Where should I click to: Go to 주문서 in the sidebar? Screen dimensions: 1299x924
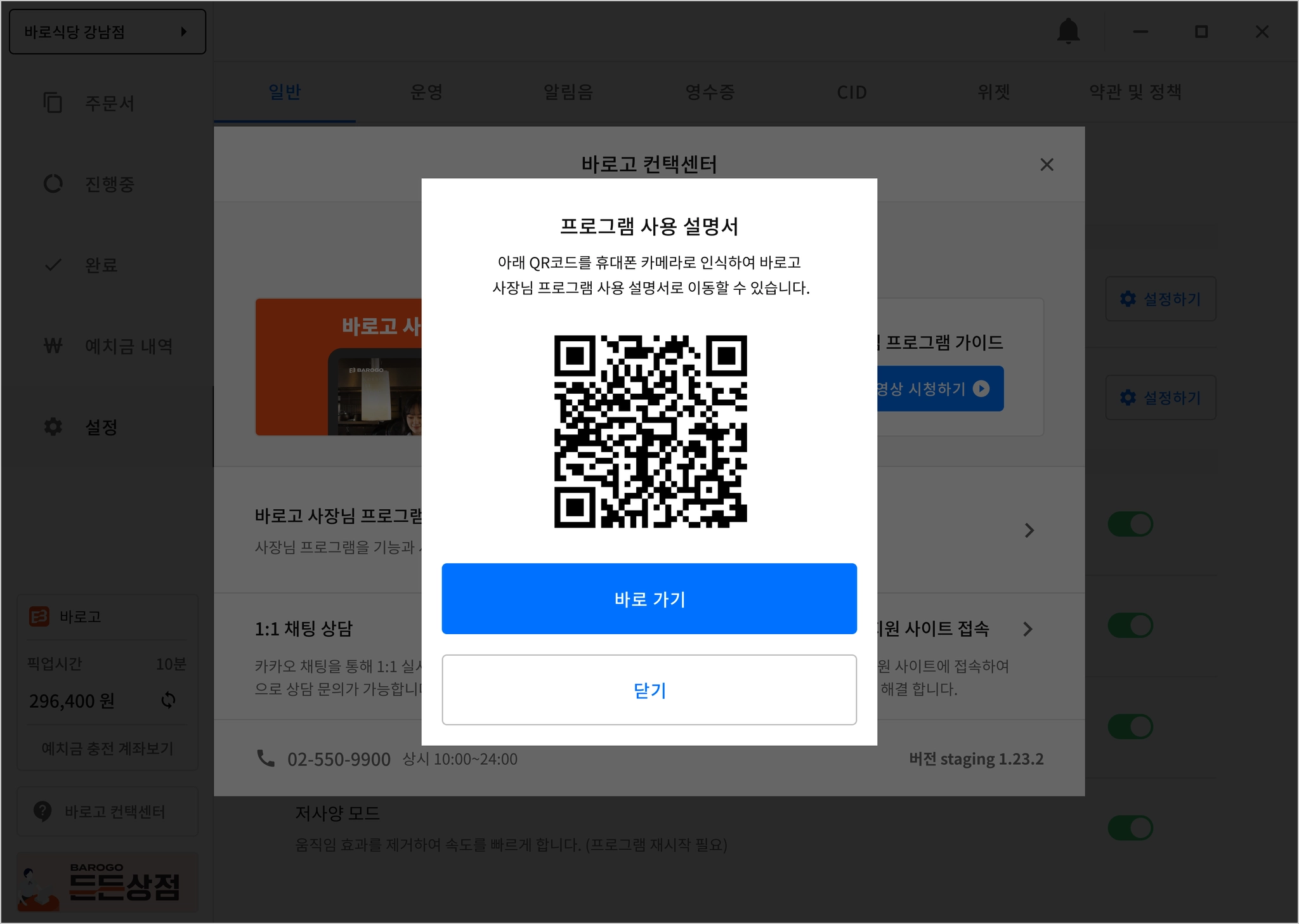coord(109,103)
